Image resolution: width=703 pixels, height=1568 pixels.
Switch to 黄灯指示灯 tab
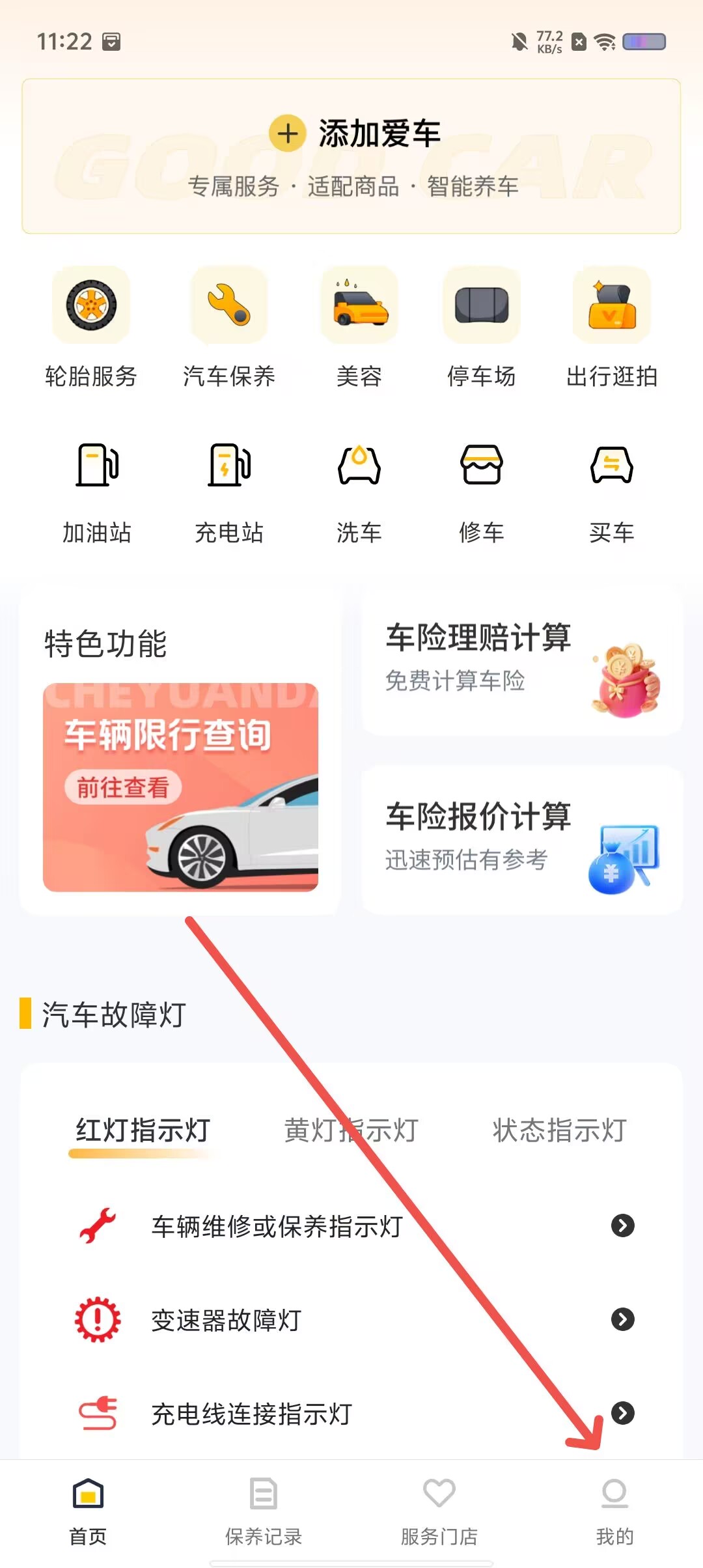point(351,1130)
